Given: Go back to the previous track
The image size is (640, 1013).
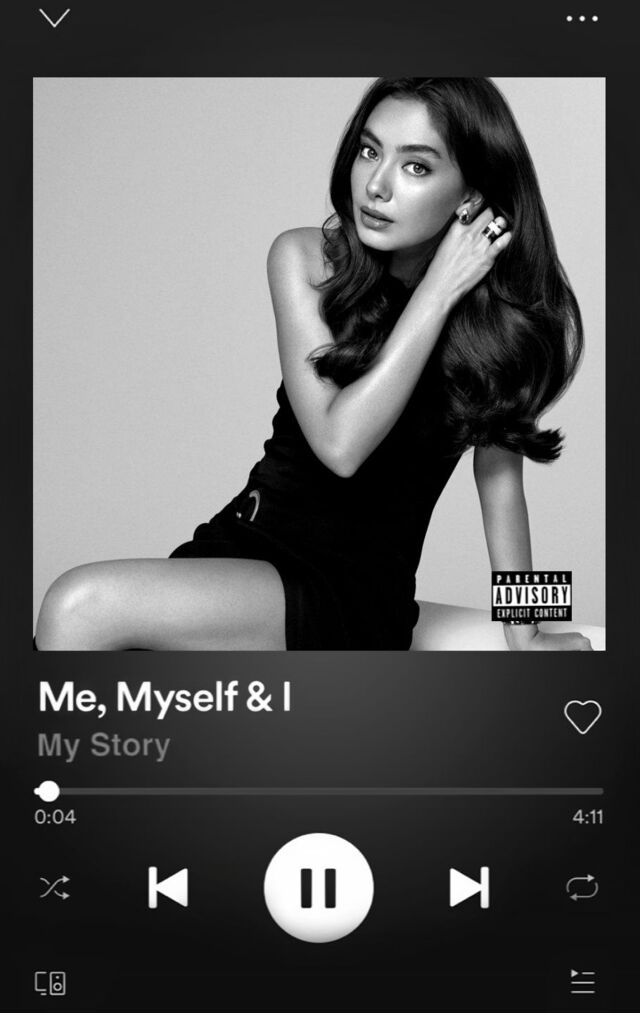Looking at the screenshot, I should pyautogui.click(x=168, y=887).
